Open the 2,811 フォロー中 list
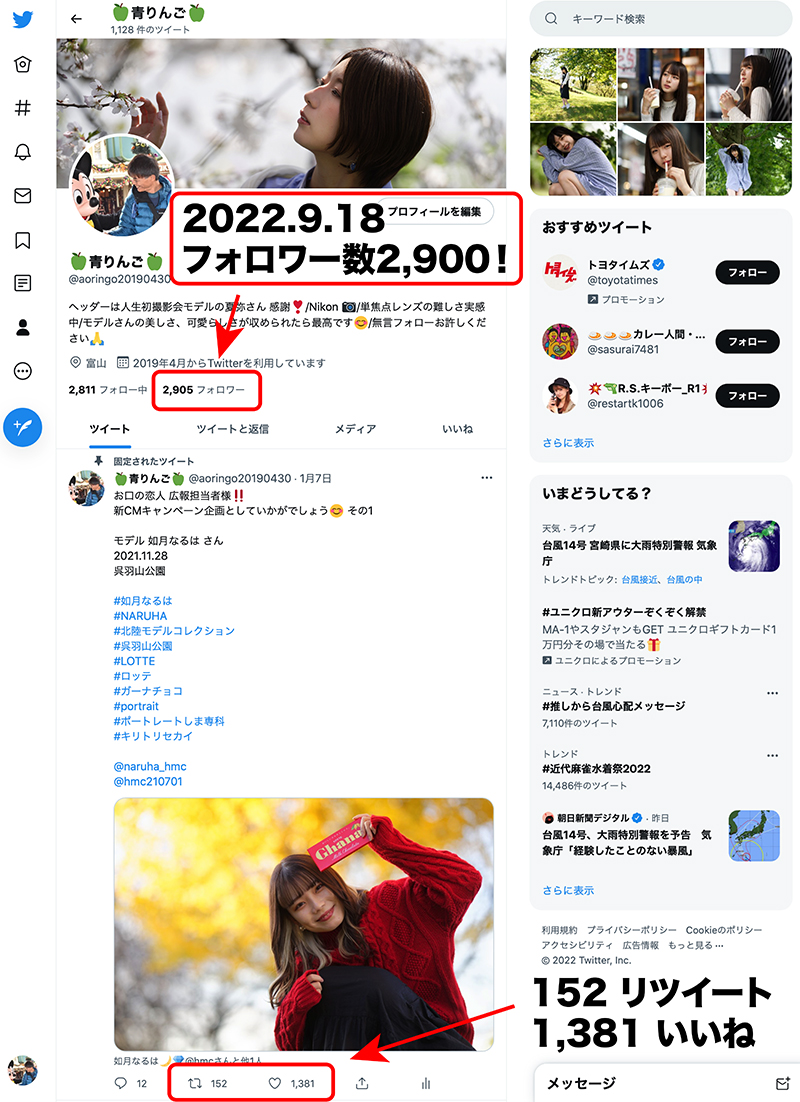The height and width of the screenshot is (1102, 800). click(108, 389)
